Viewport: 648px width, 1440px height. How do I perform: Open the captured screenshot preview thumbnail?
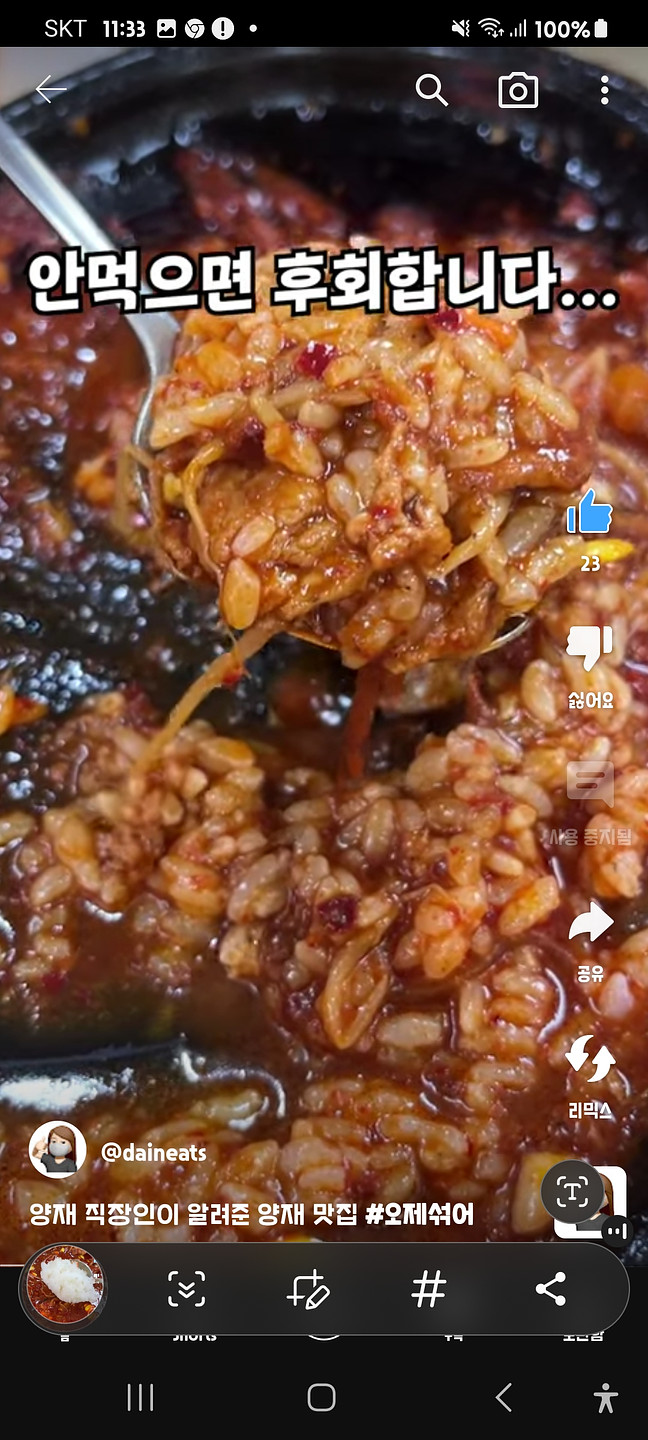point(64,1288)
